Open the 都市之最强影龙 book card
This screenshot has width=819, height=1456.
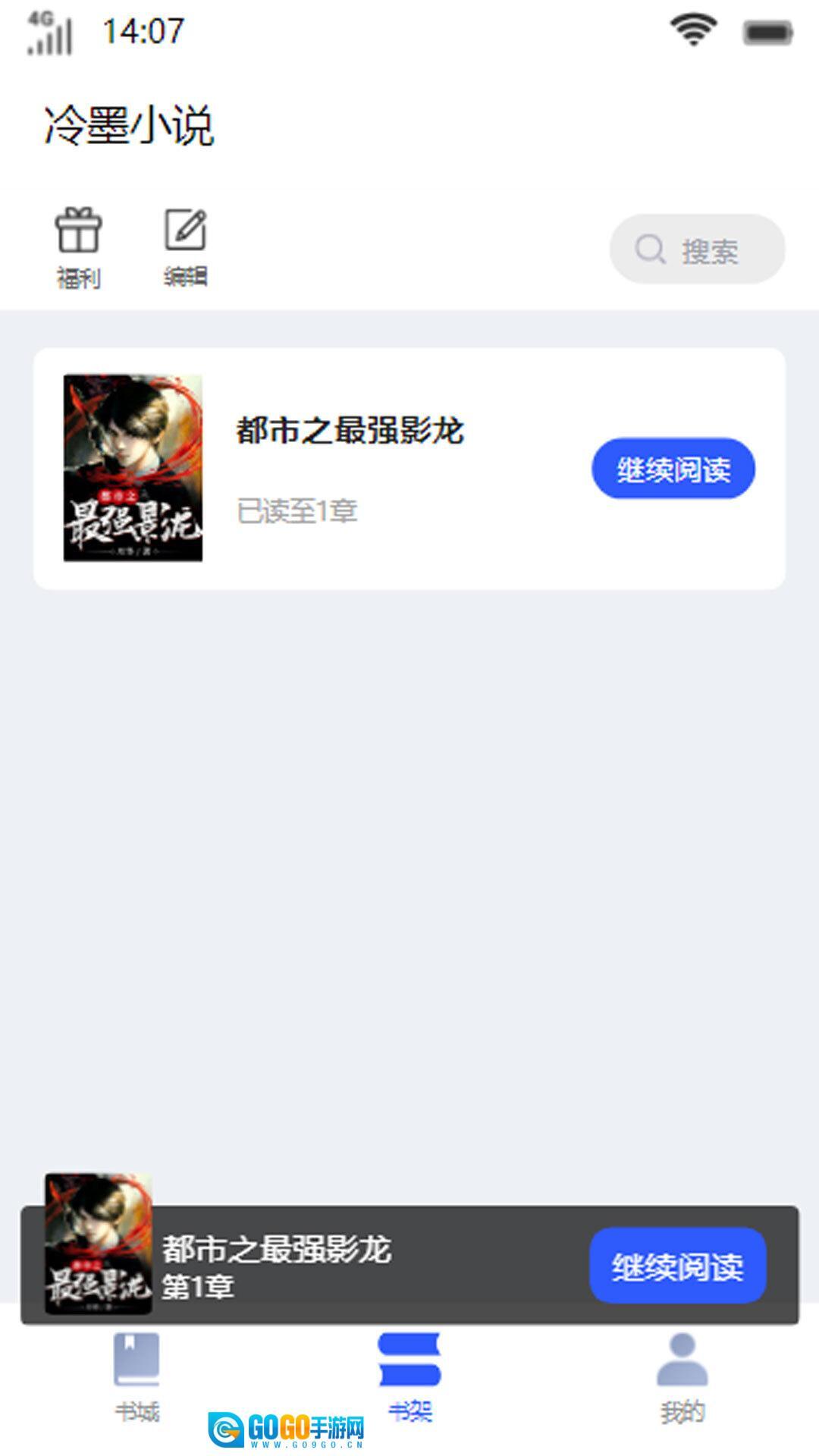[x=349, y=468]
